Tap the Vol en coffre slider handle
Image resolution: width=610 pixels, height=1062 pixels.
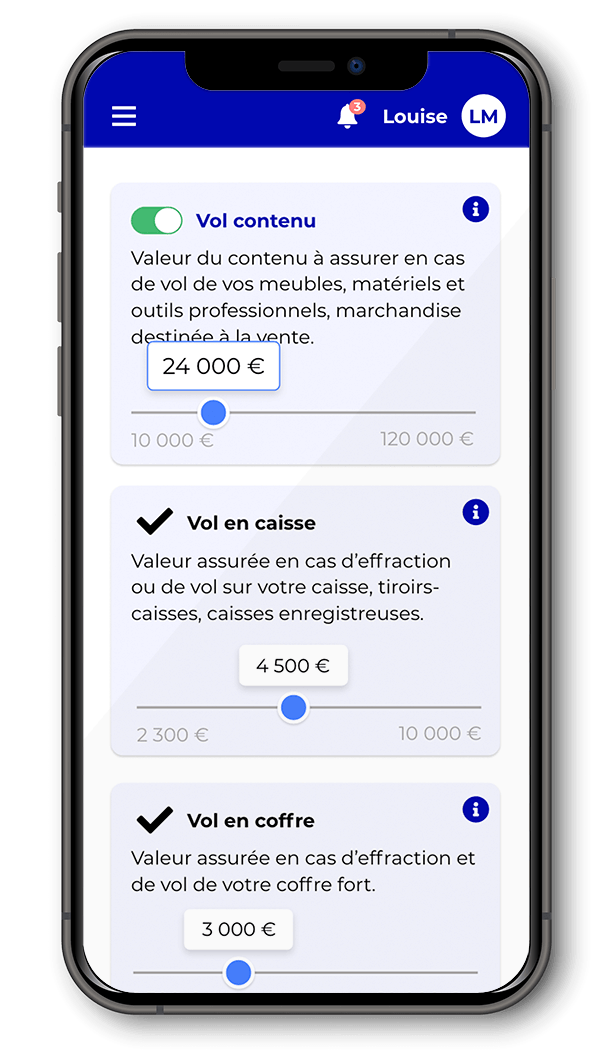click(x=238, y=972)
